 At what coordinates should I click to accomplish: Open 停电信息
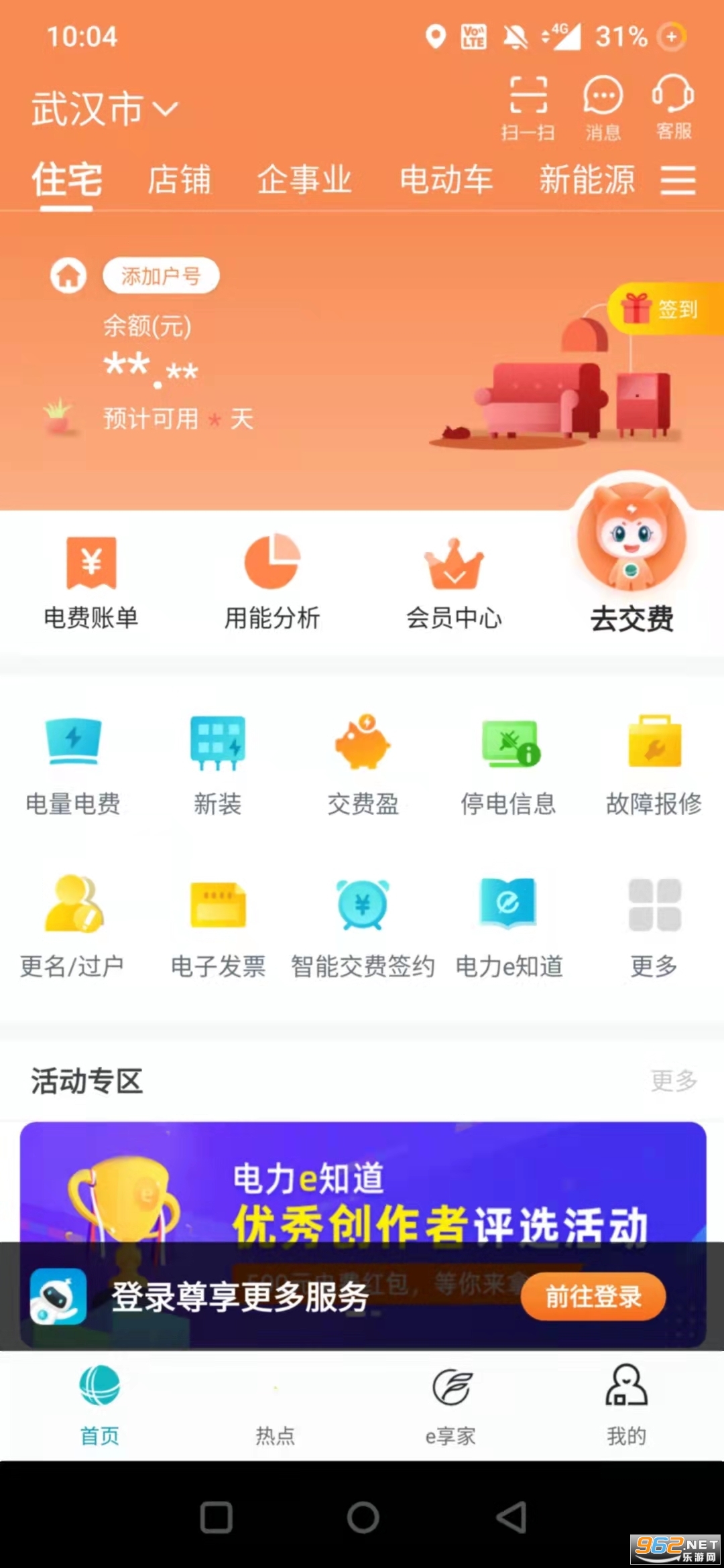[x=509, y=765]
